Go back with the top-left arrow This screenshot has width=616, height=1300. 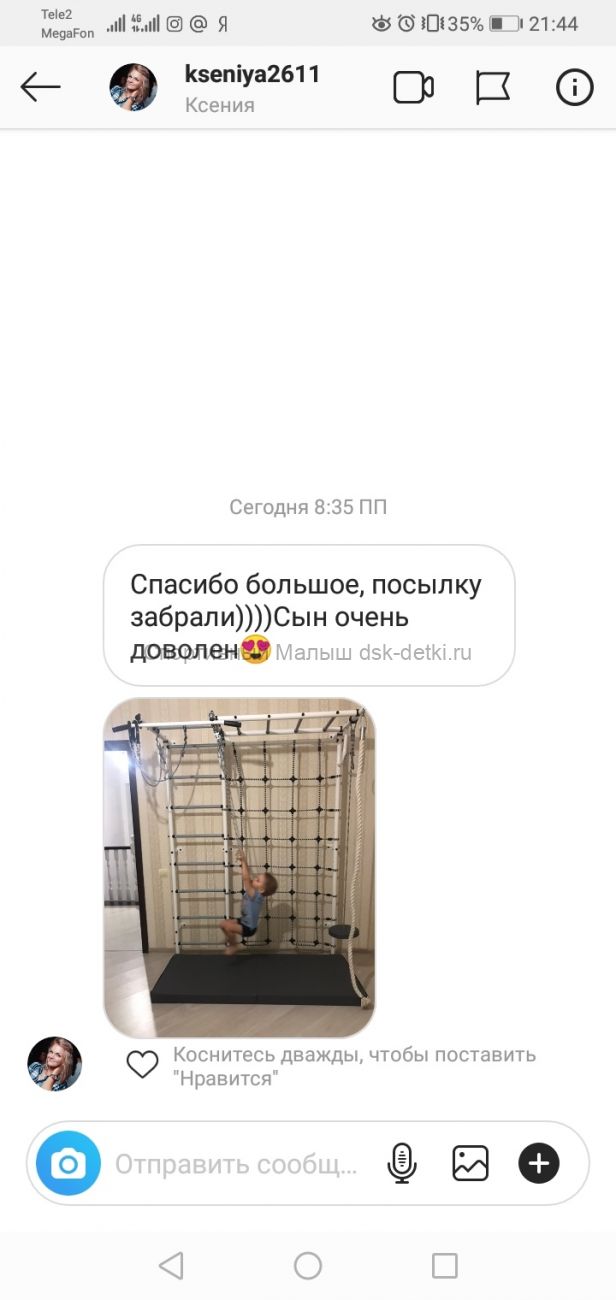click(x=40, y=88)
